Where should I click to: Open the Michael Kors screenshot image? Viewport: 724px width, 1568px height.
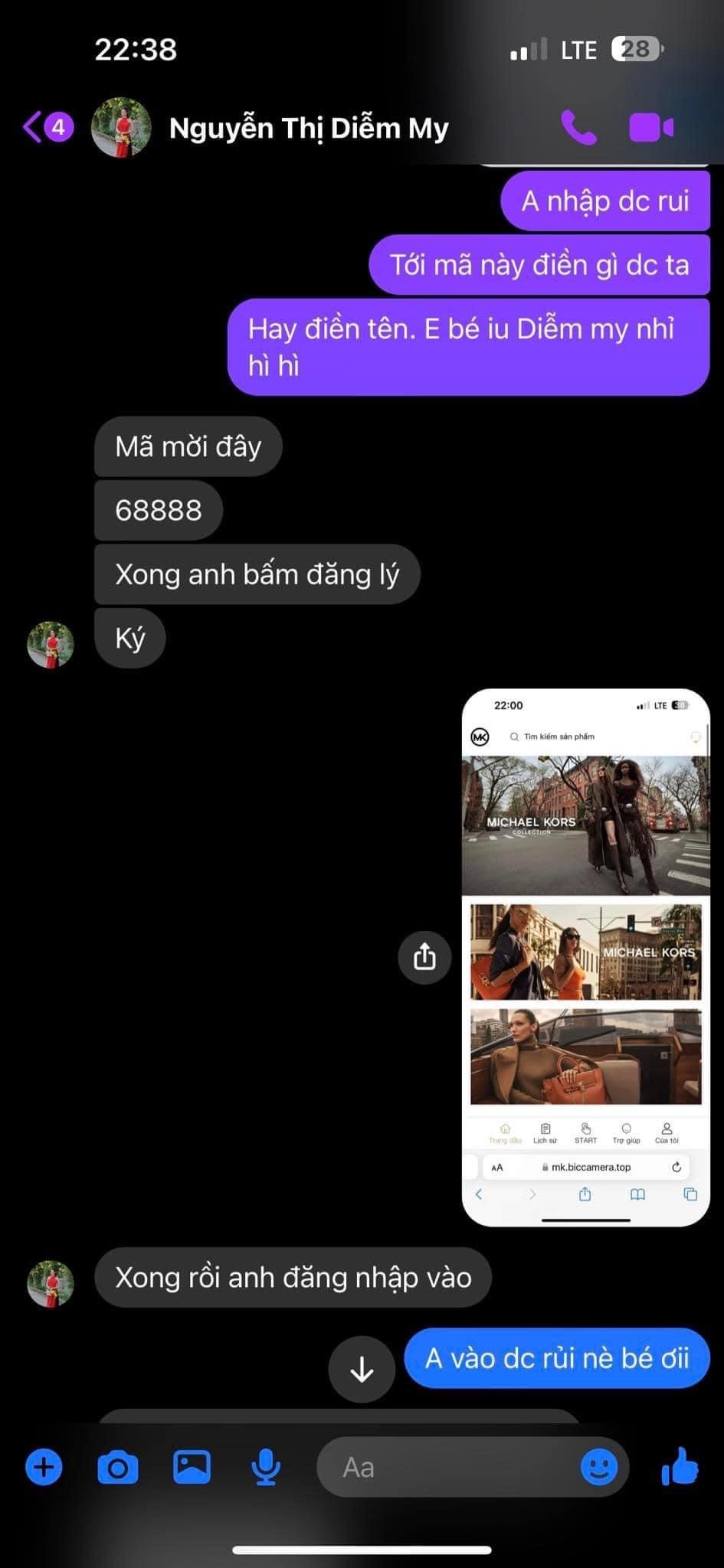(585, 957)
